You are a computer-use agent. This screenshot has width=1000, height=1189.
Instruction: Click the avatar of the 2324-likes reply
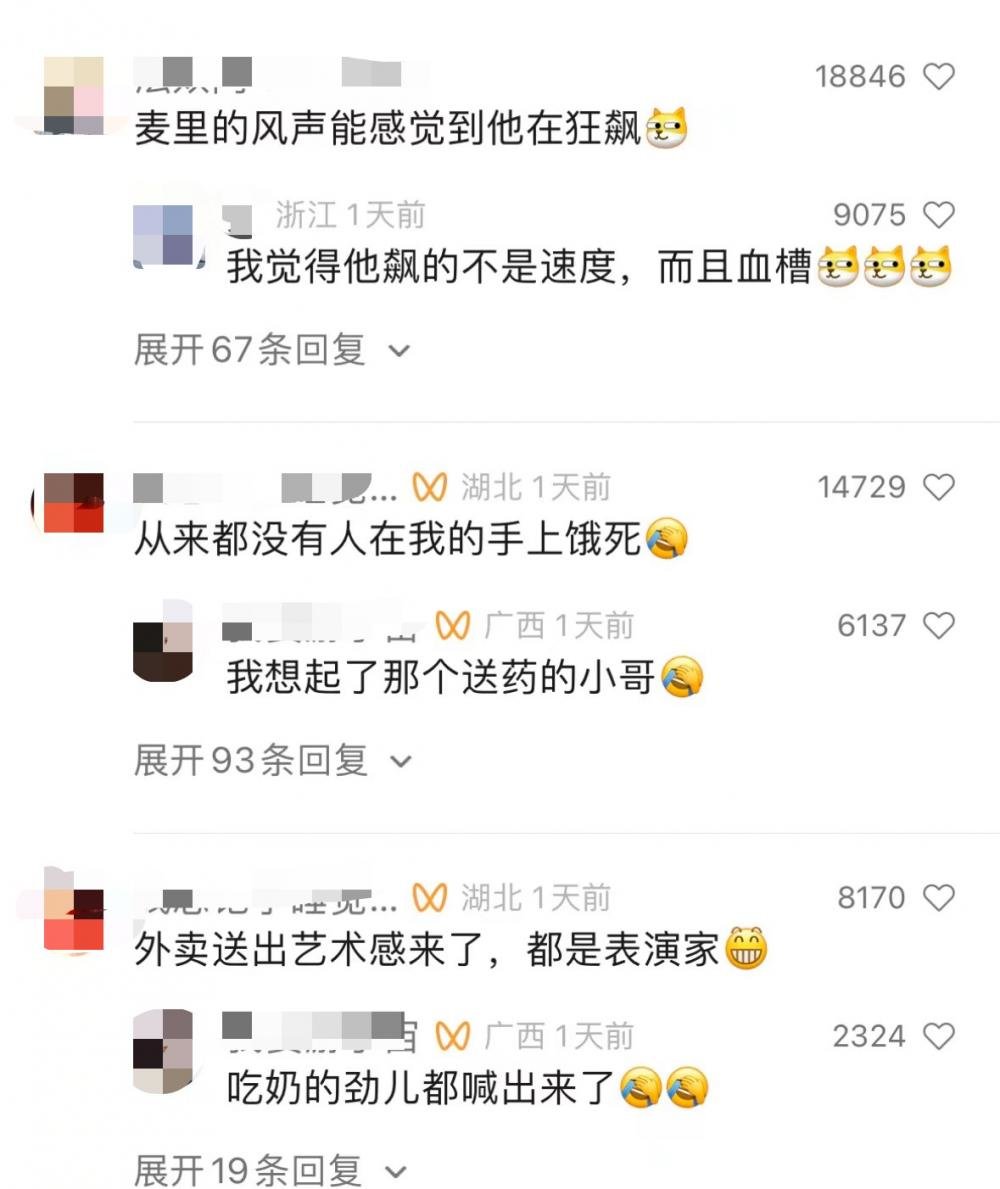[165, 1052]
